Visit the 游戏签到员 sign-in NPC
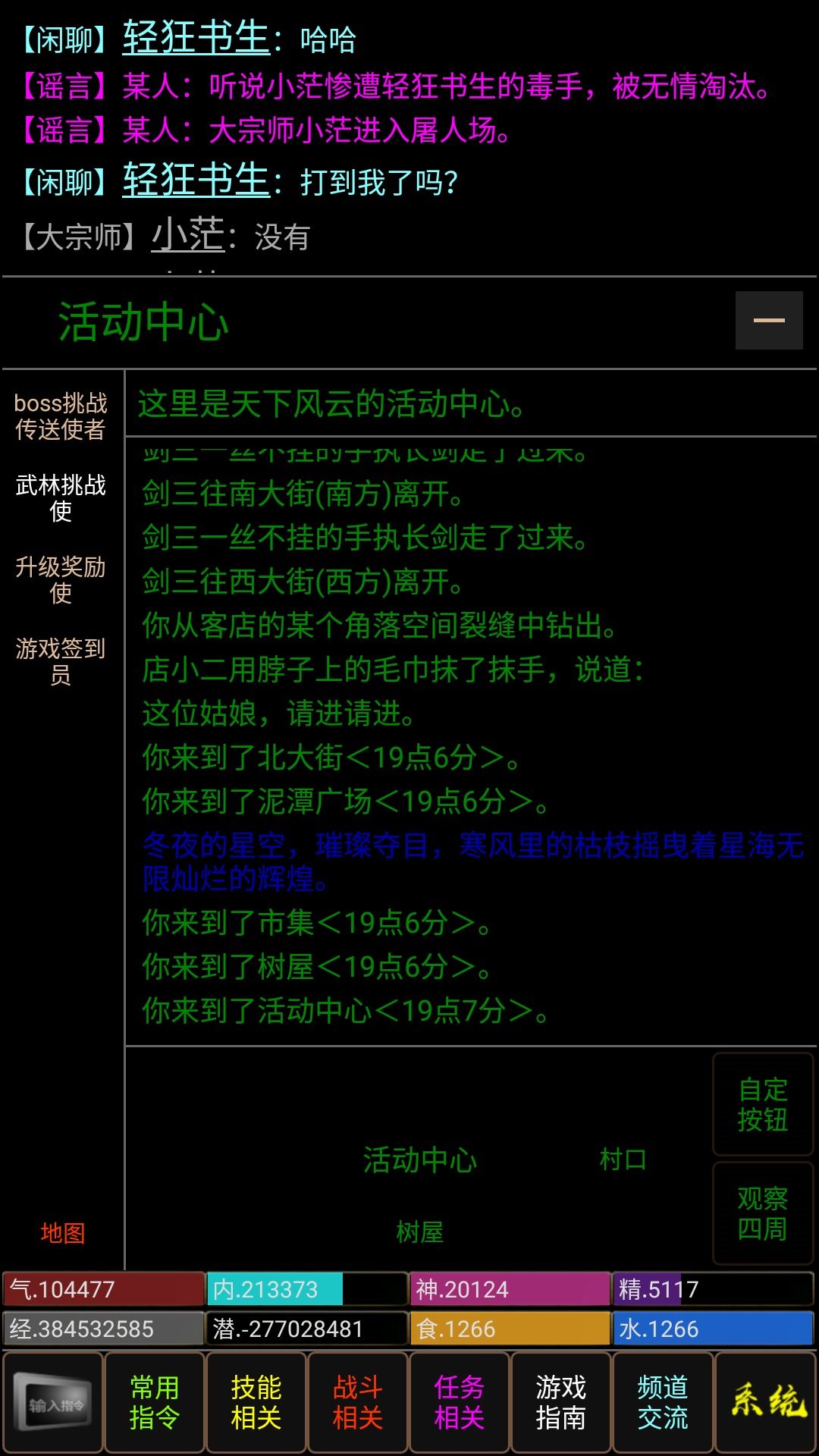The height and width of the screenshot is (1456, 819). click(x=59, y=662)
